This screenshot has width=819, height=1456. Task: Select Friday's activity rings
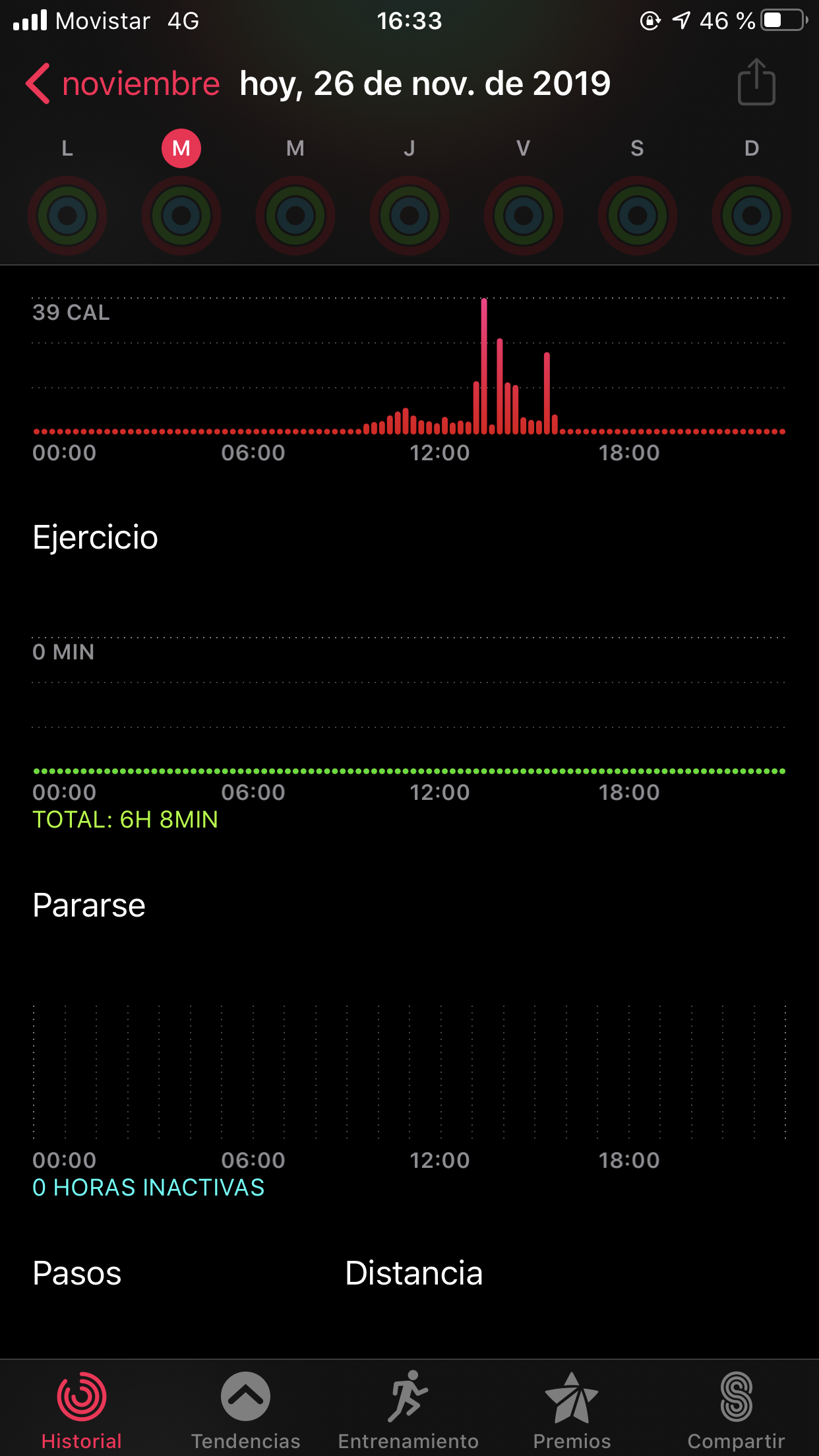coord(524,215)
